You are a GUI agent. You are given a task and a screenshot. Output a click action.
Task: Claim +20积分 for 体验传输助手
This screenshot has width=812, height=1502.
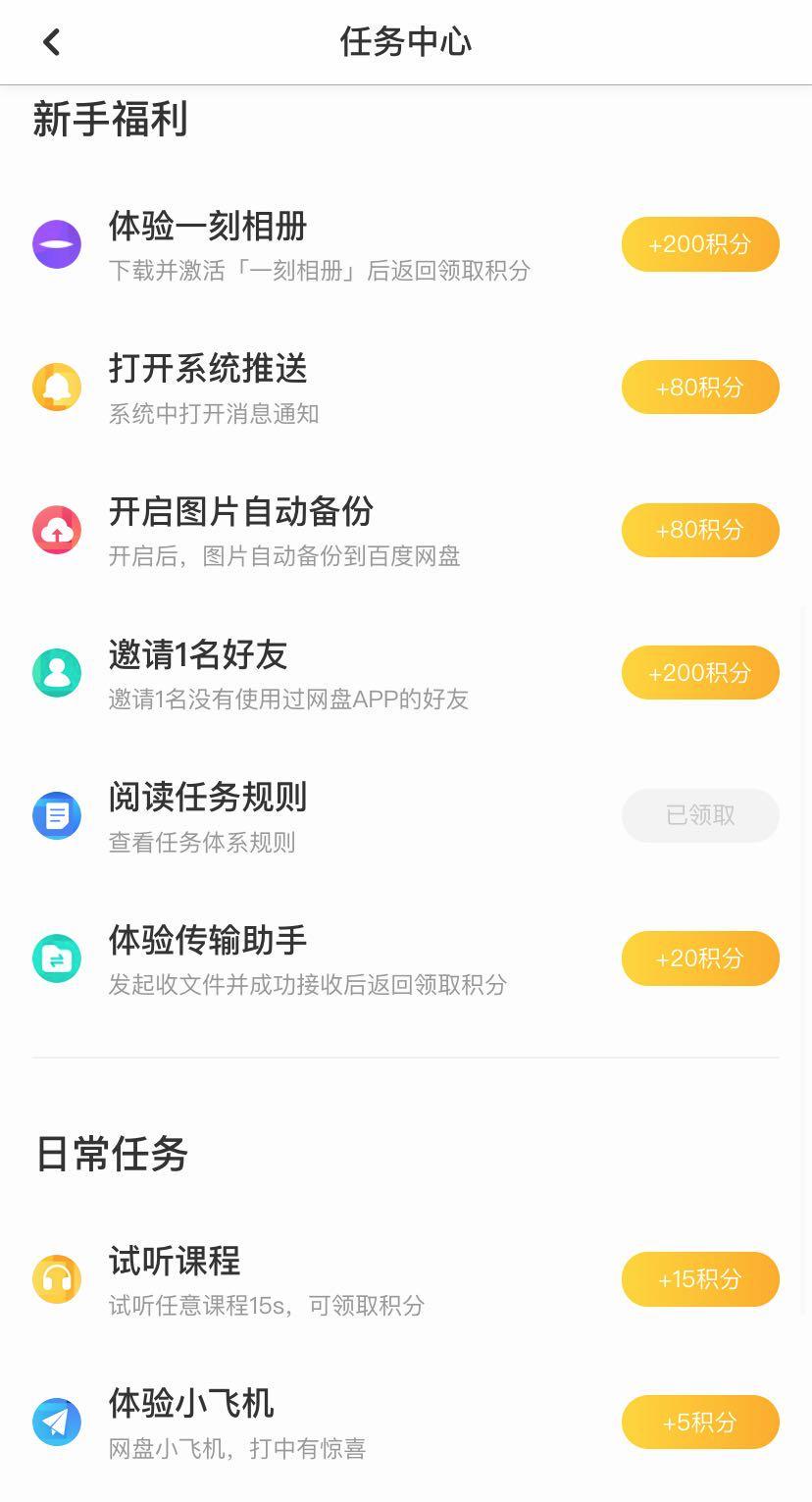700,958
